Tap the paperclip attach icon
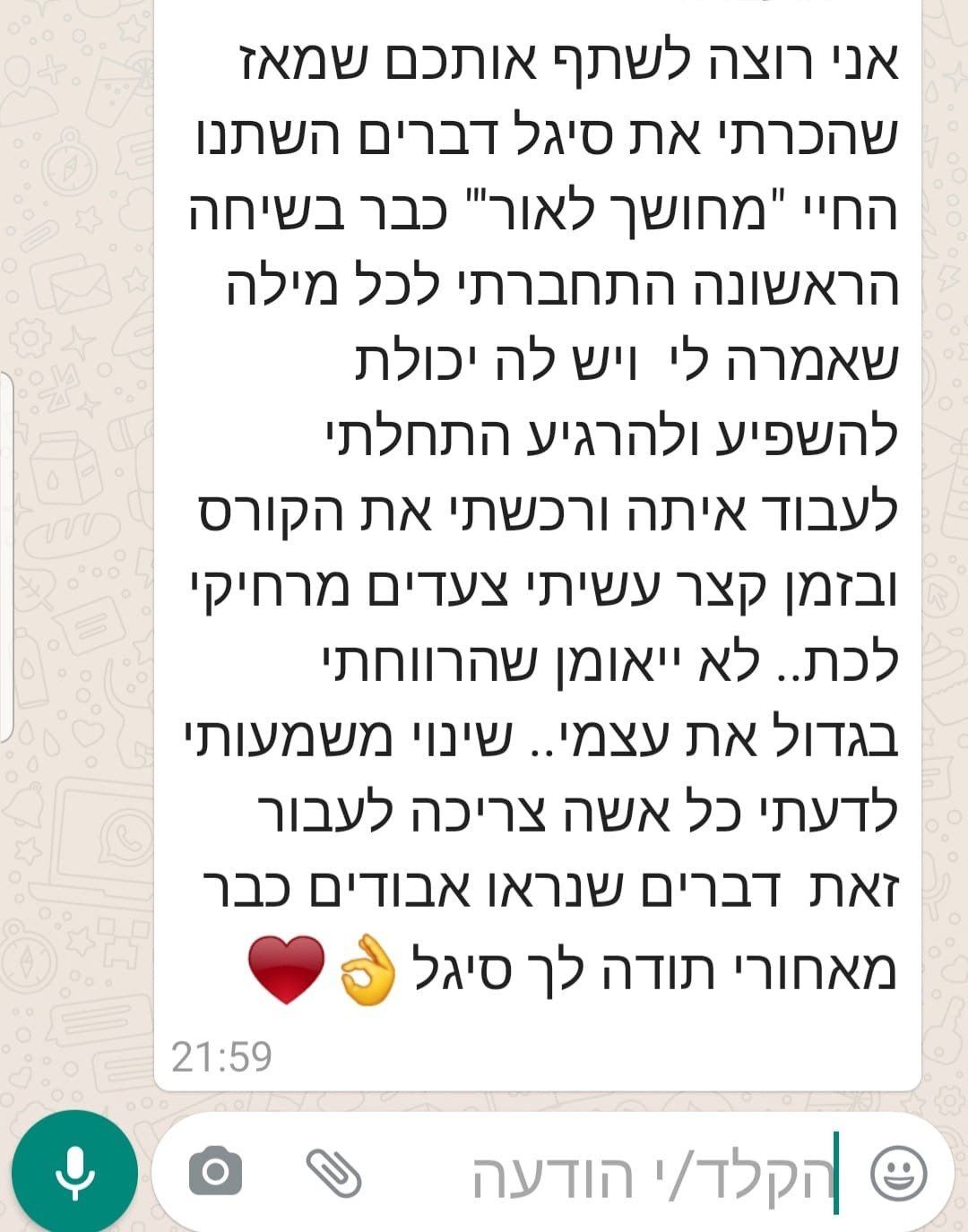This screenshot has width=968, height=1232. tap(333, 1173)
